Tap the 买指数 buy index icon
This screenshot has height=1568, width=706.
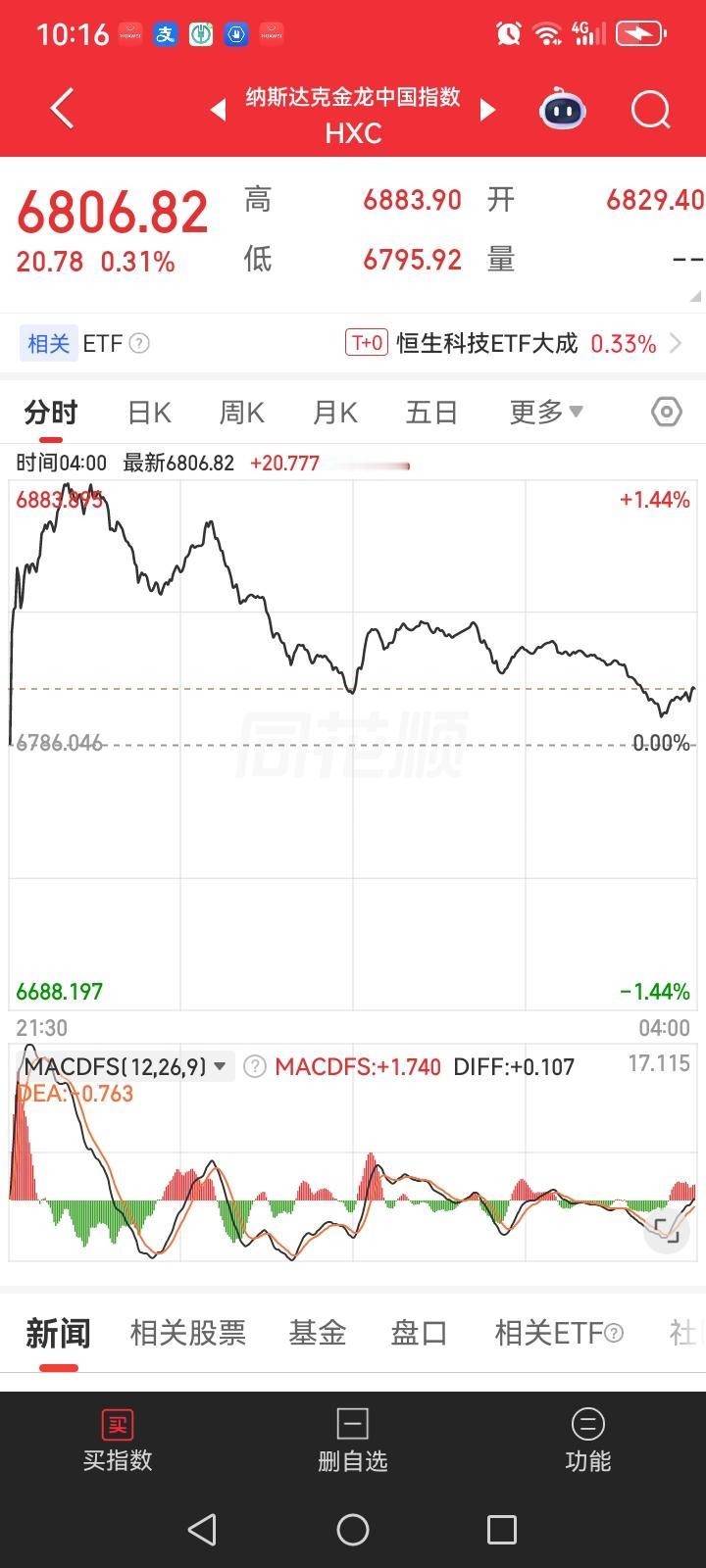click(x=117, y=1443)
